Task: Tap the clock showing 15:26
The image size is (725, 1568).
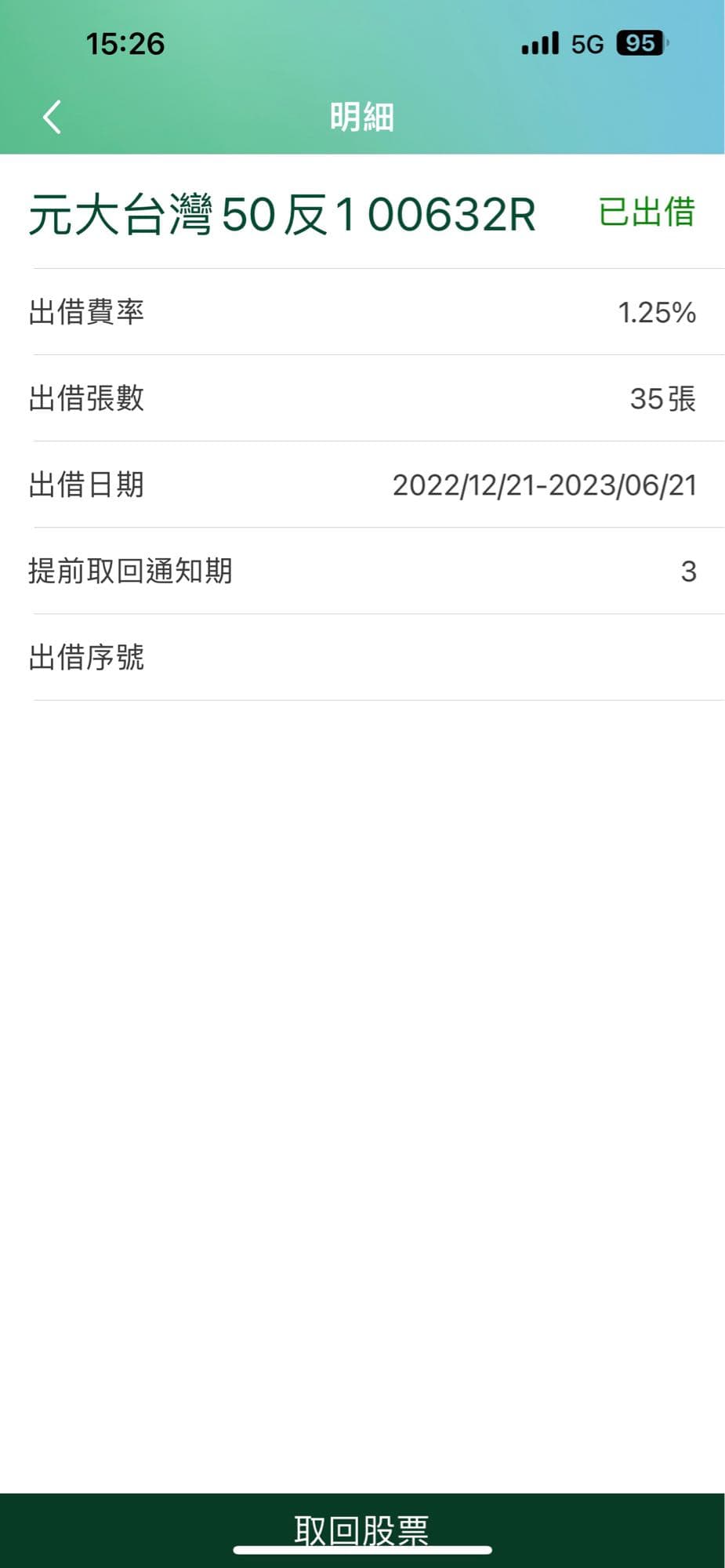Action: tap(125, 43)
